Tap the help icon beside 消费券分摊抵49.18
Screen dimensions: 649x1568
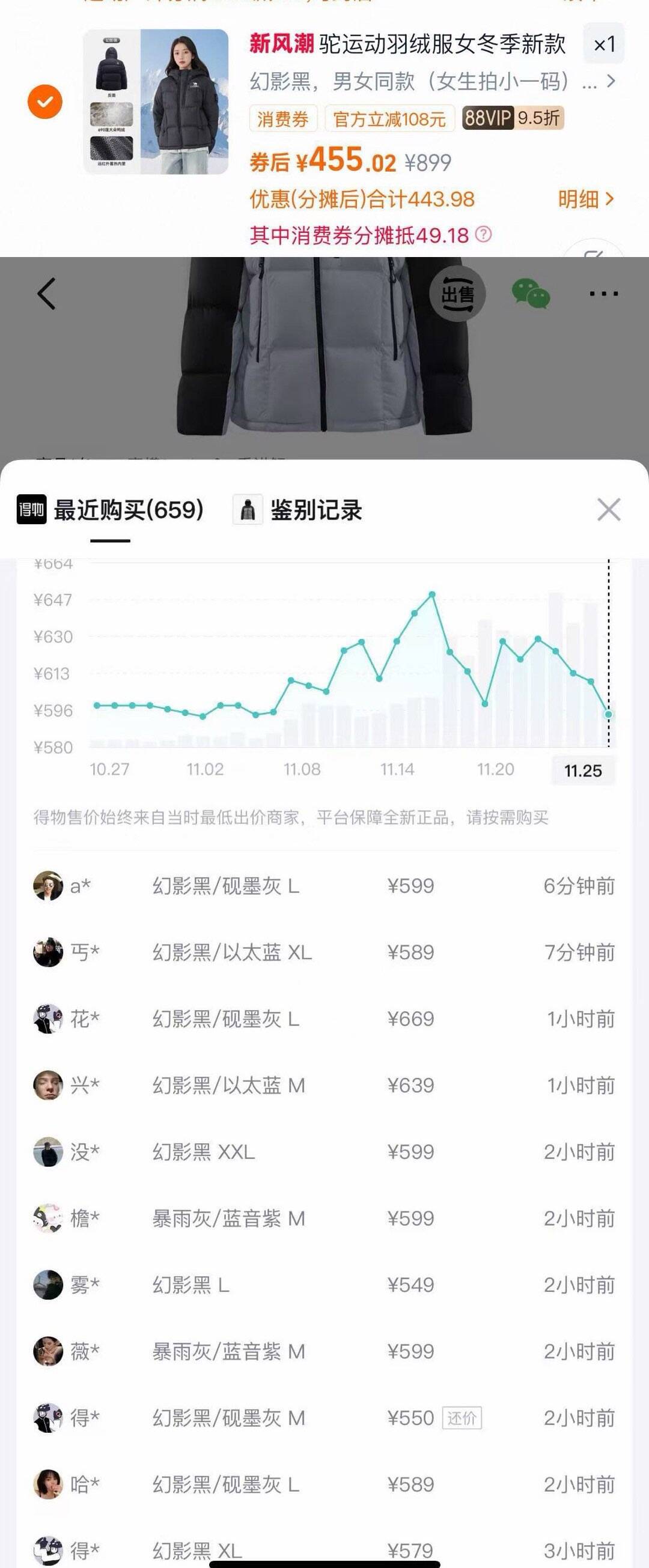coord(483,234)
